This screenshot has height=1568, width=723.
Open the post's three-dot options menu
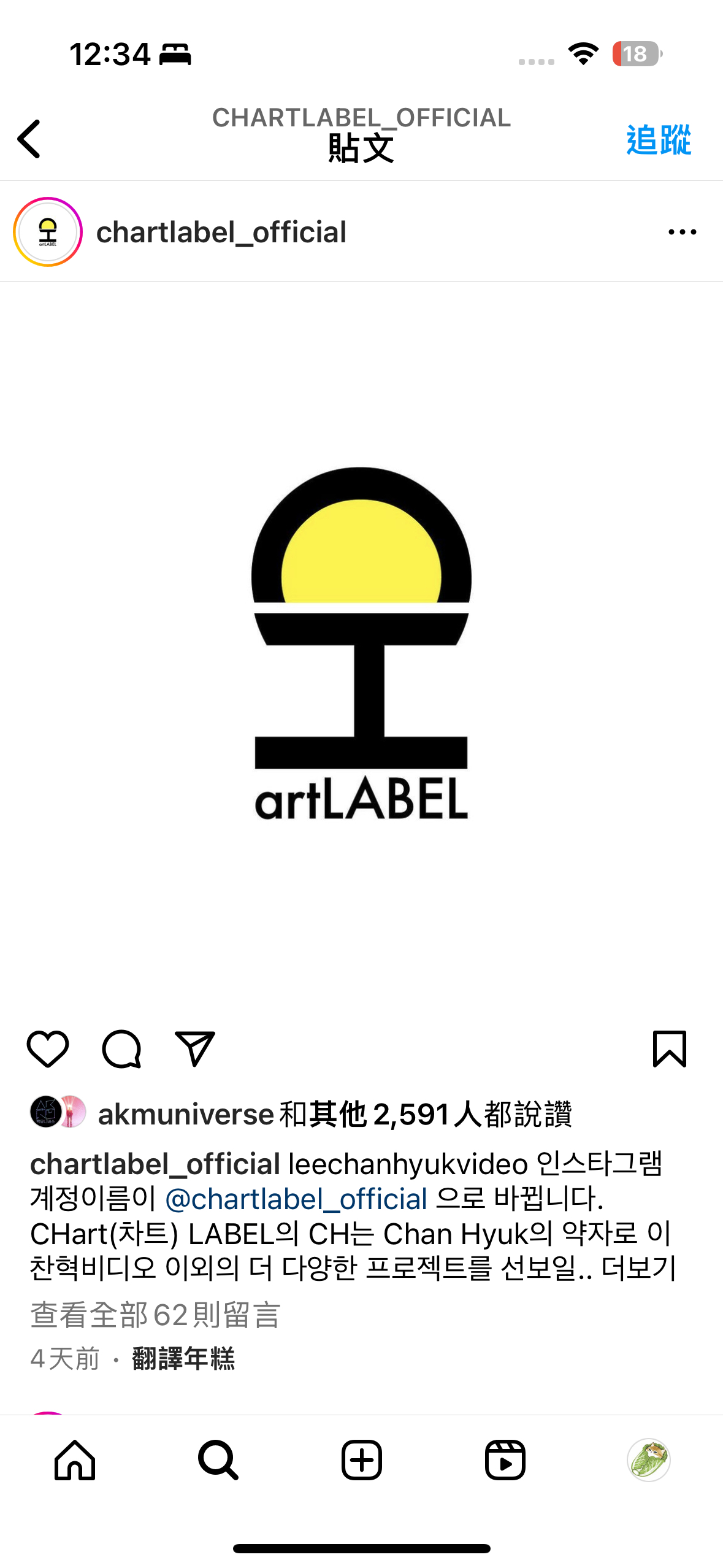(682, 232)
